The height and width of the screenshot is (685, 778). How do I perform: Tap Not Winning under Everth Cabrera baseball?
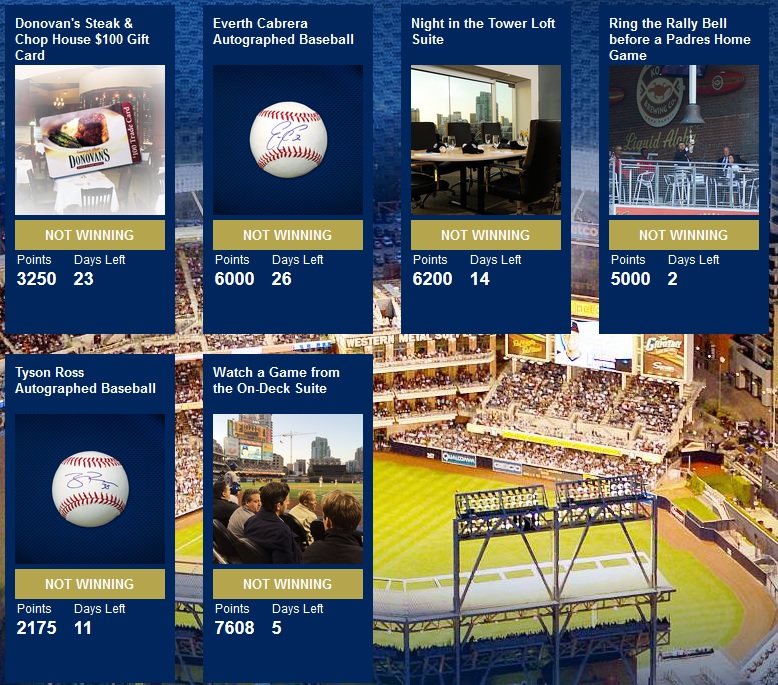click(x=287, y=235)
